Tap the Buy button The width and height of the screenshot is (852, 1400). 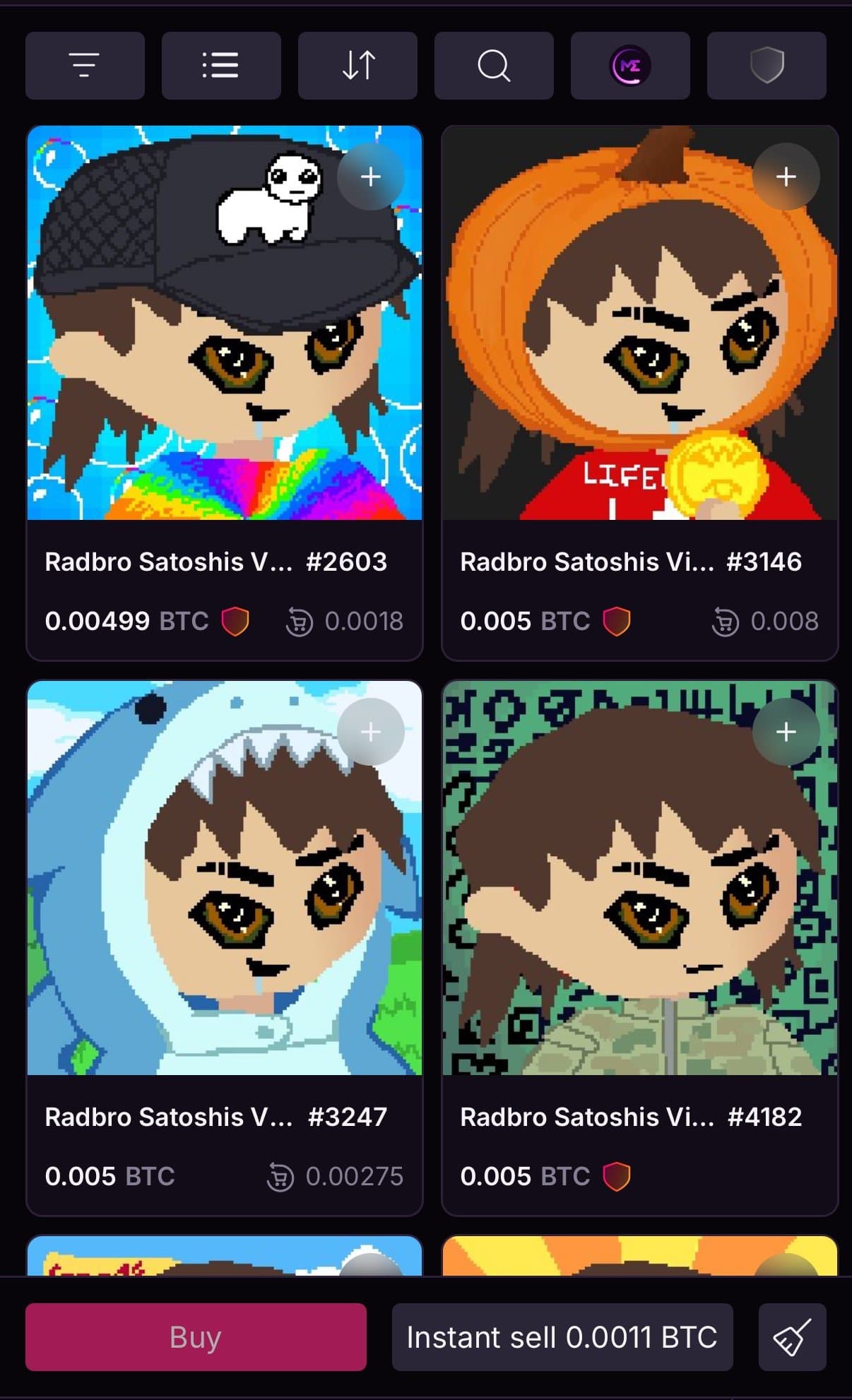[196, 1337]
